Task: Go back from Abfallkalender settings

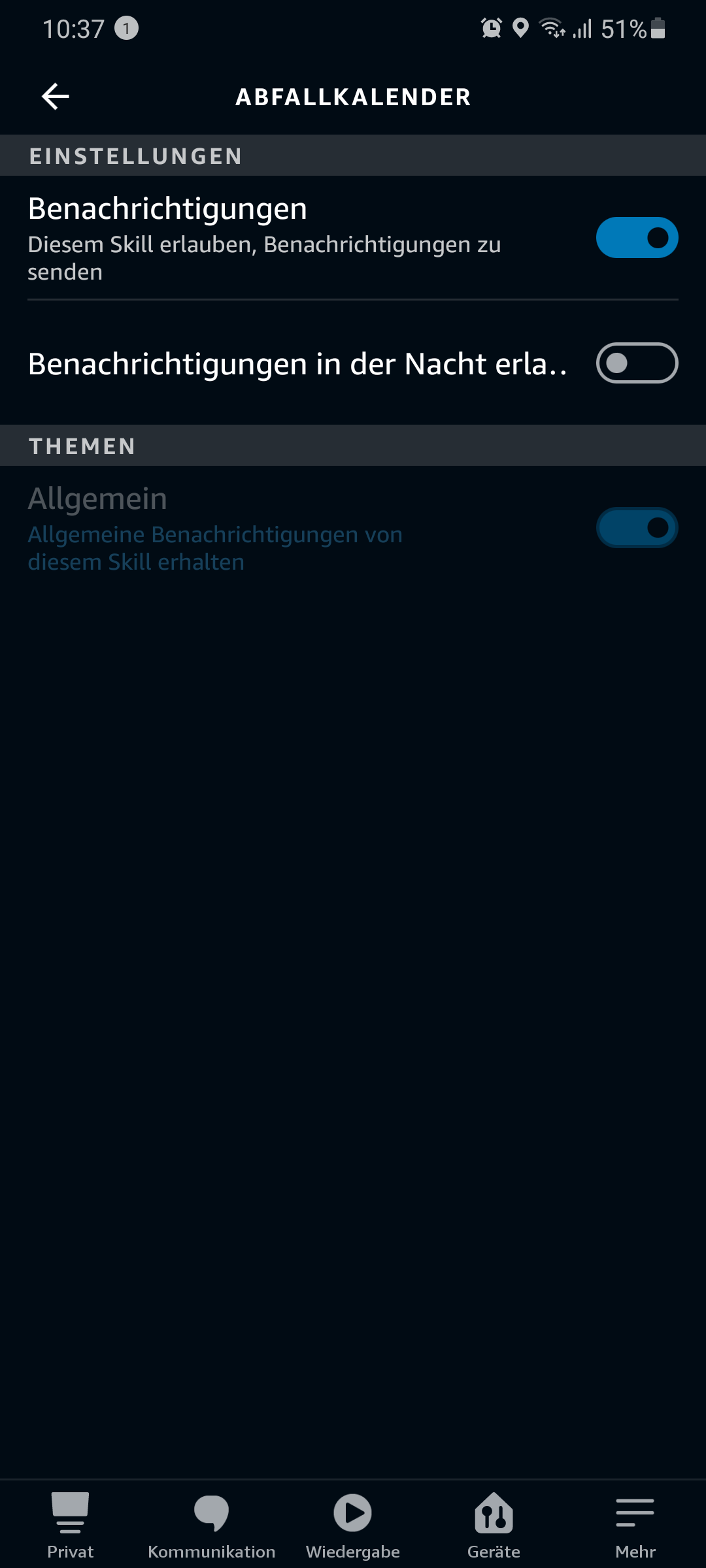Action: coord(56,97)
